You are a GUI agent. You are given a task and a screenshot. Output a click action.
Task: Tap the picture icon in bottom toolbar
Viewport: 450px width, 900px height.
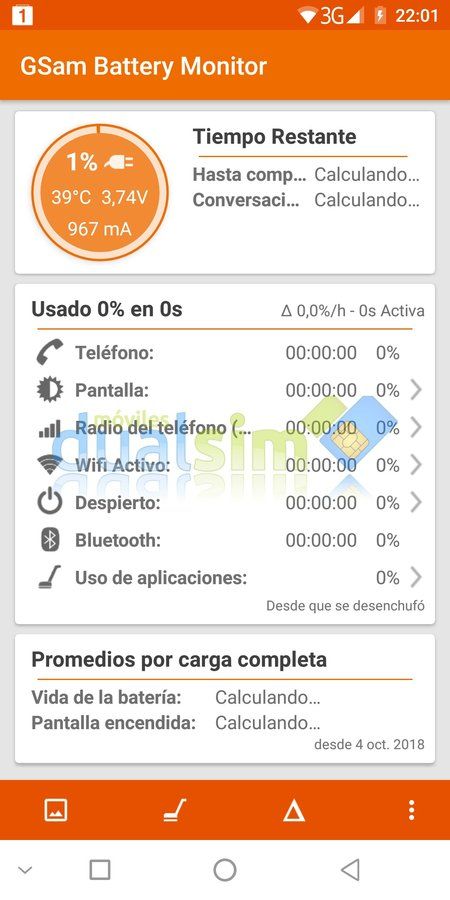coord(56,810)
